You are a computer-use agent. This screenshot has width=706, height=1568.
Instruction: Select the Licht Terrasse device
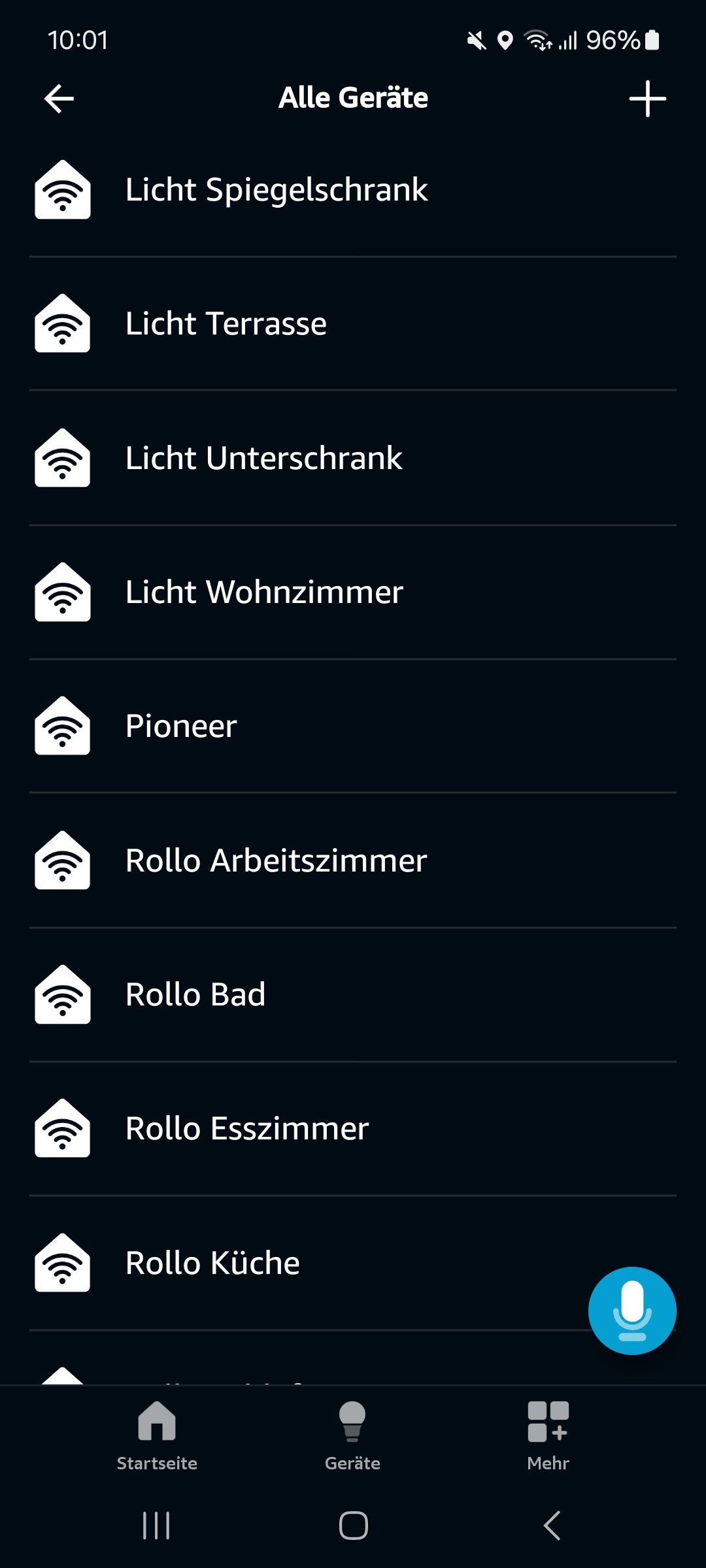226,324
